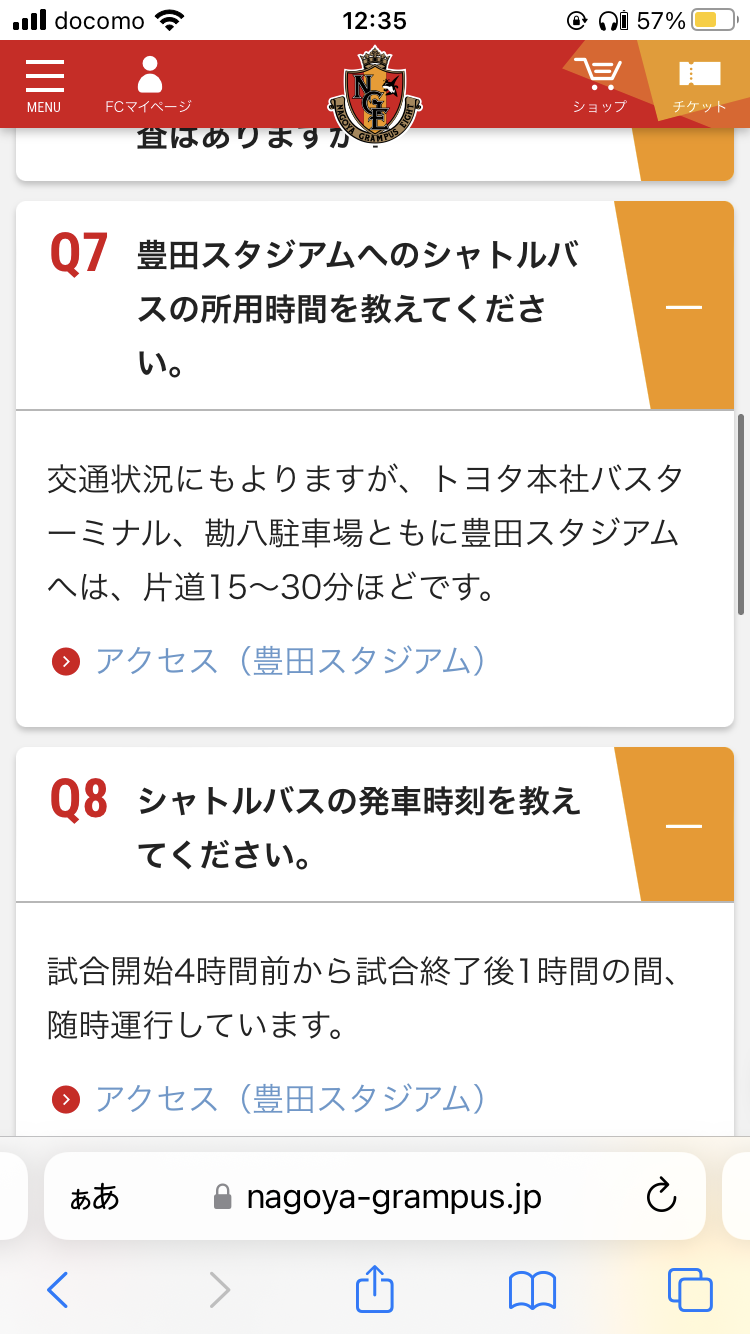
Task: Reload the current page
Action: 662,1197
